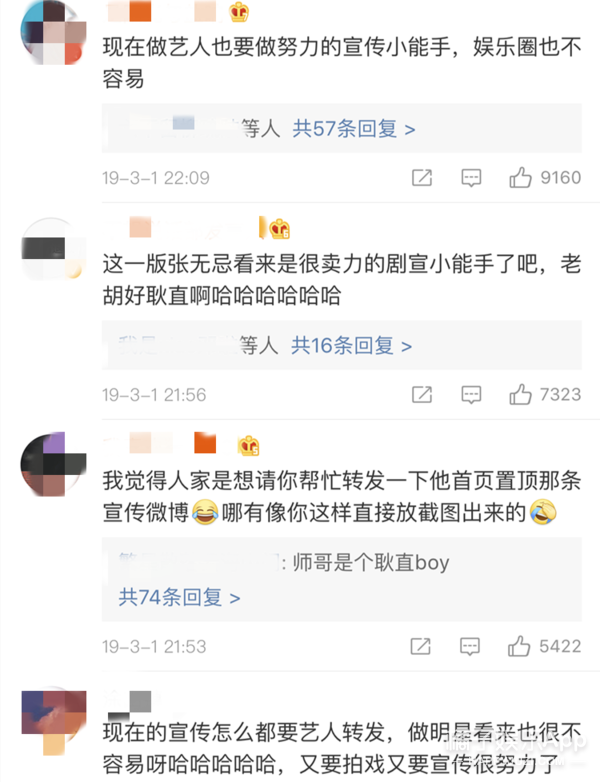
Task: Reply to the comment posted 19-3-1 21:56
Action: coord(471,394)
